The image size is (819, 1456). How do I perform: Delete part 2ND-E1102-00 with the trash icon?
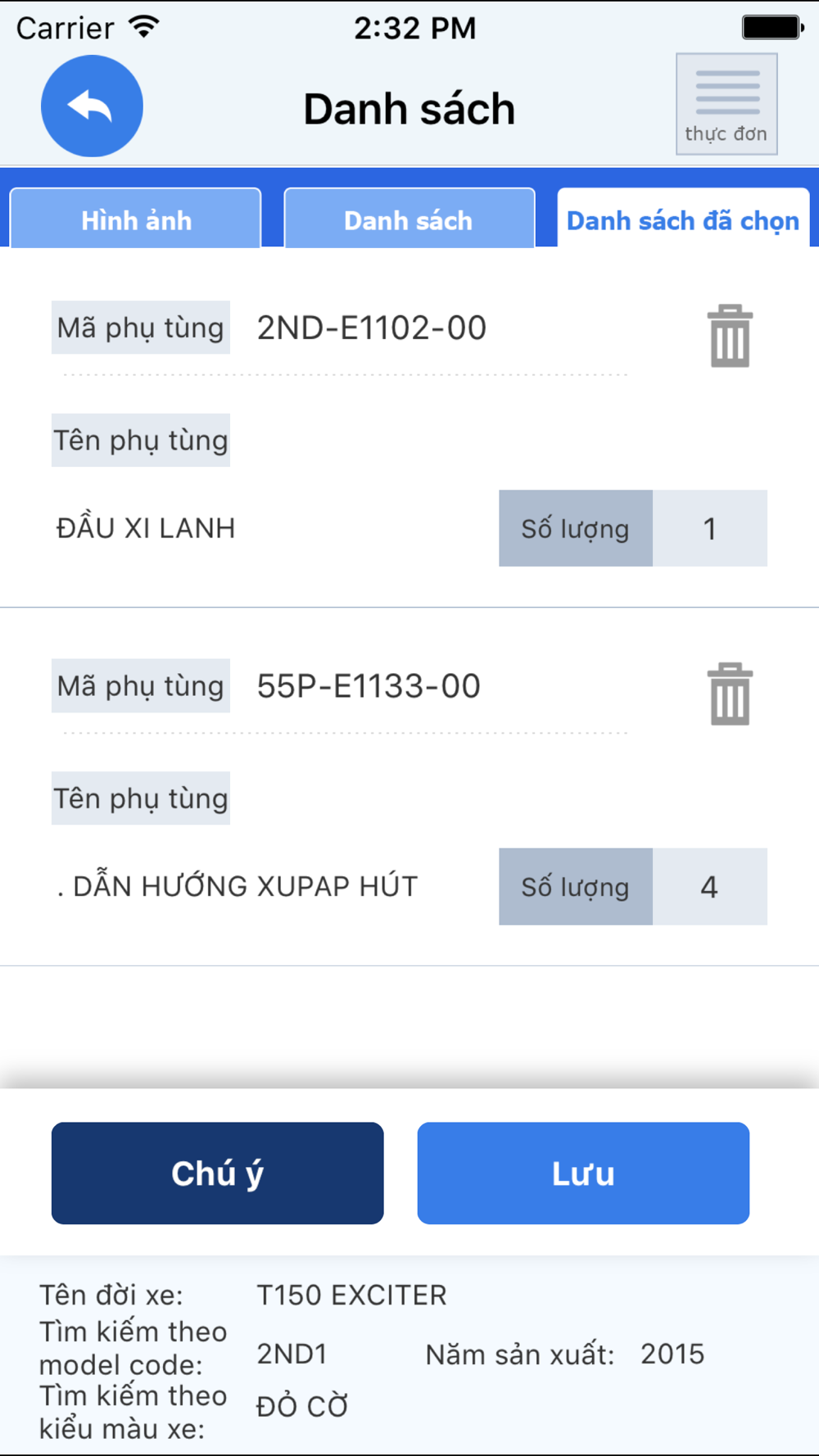coord(730,336)
